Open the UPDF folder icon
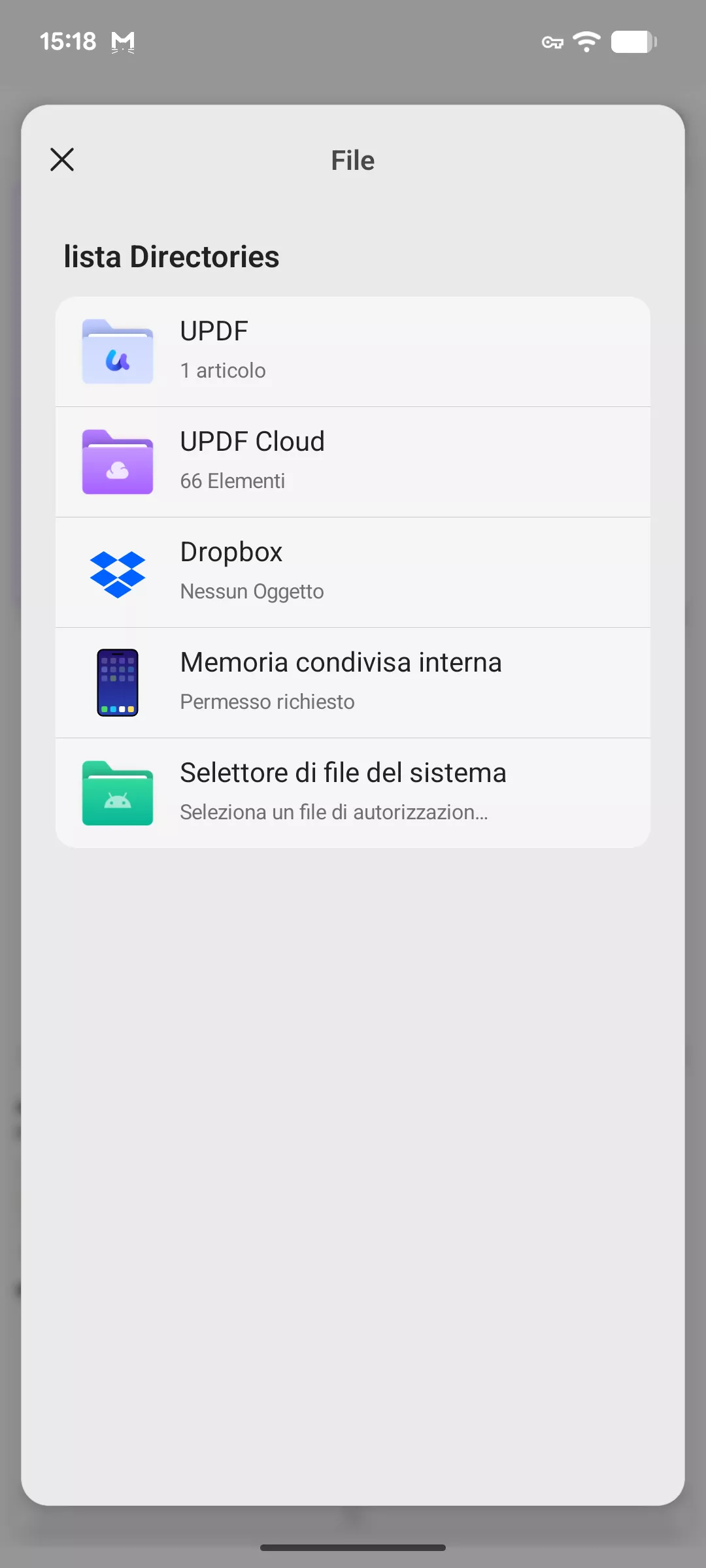This screenshot has width=706, height=1568. (118, 351)
